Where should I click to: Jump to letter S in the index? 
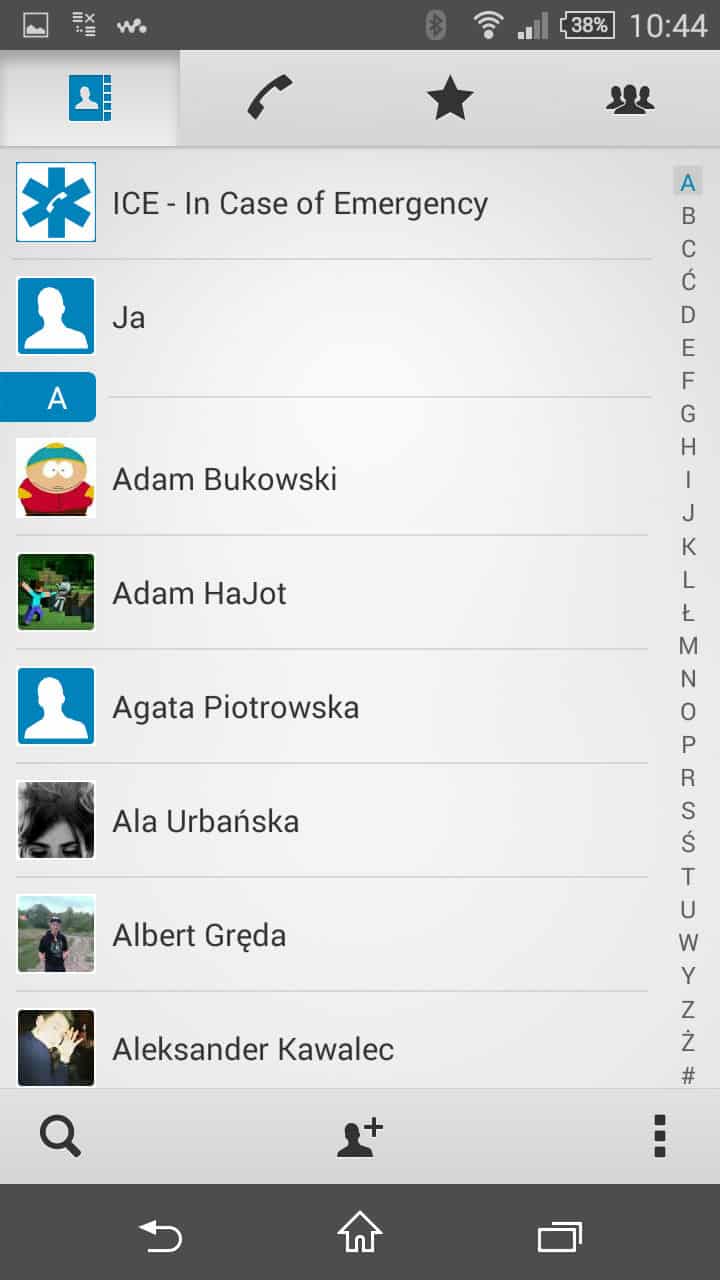tap(688, 810)
